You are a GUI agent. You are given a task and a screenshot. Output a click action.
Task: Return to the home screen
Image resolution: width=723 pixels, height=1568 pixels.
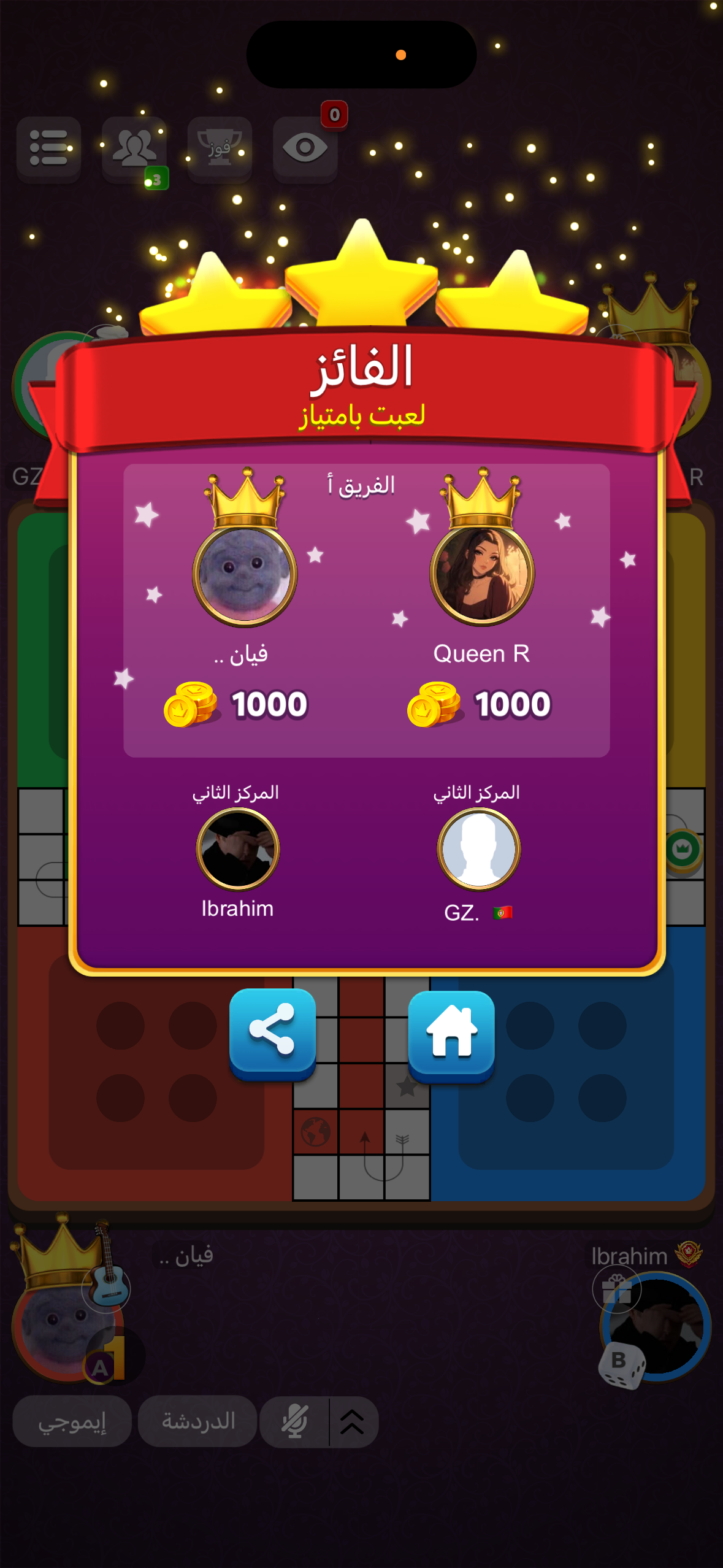point(451,1034)
